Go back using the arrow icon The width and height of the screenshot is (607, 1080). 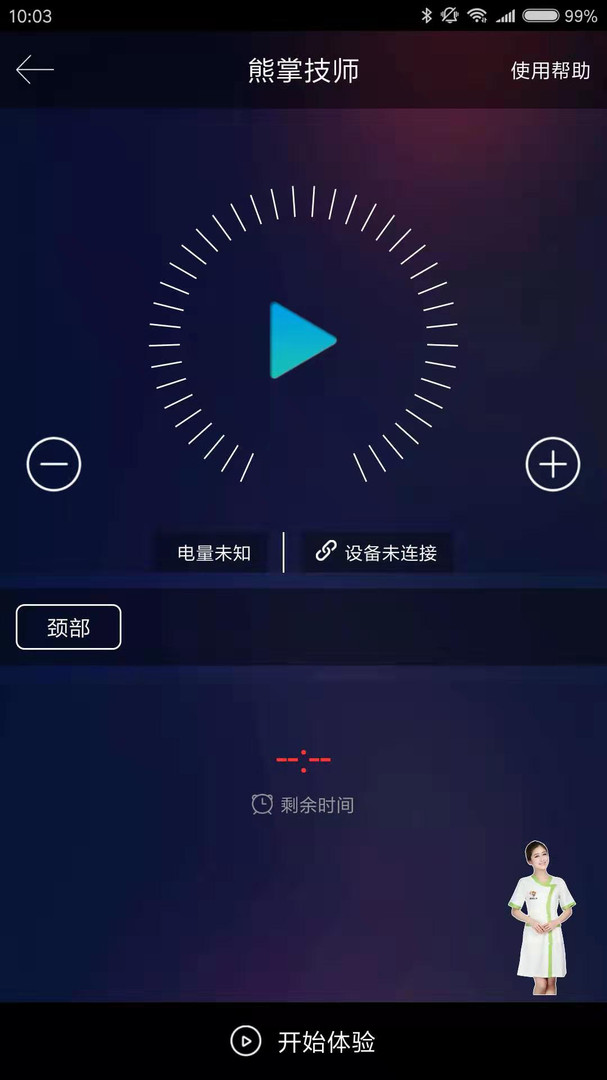tap(35, 70)
